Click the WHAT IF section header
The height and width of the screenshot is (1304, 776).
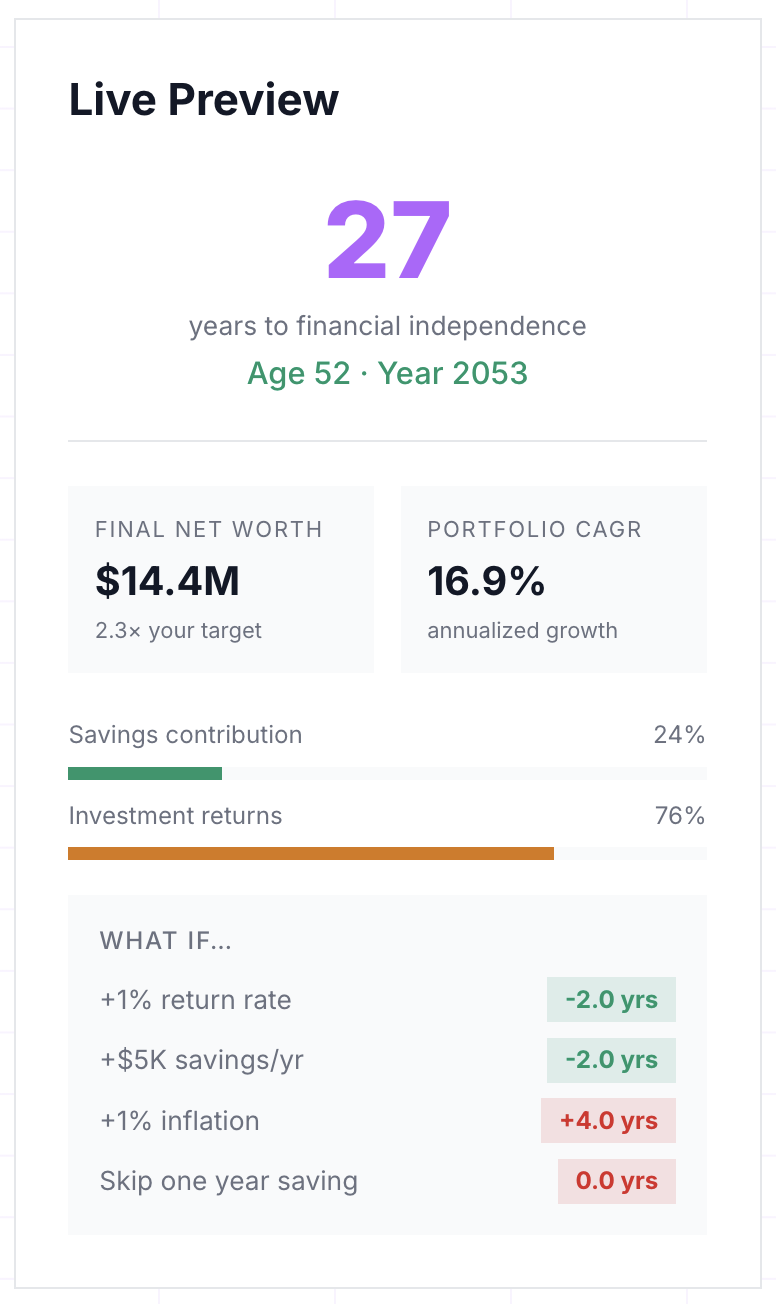pyautogui.click(x=166, y=940)
